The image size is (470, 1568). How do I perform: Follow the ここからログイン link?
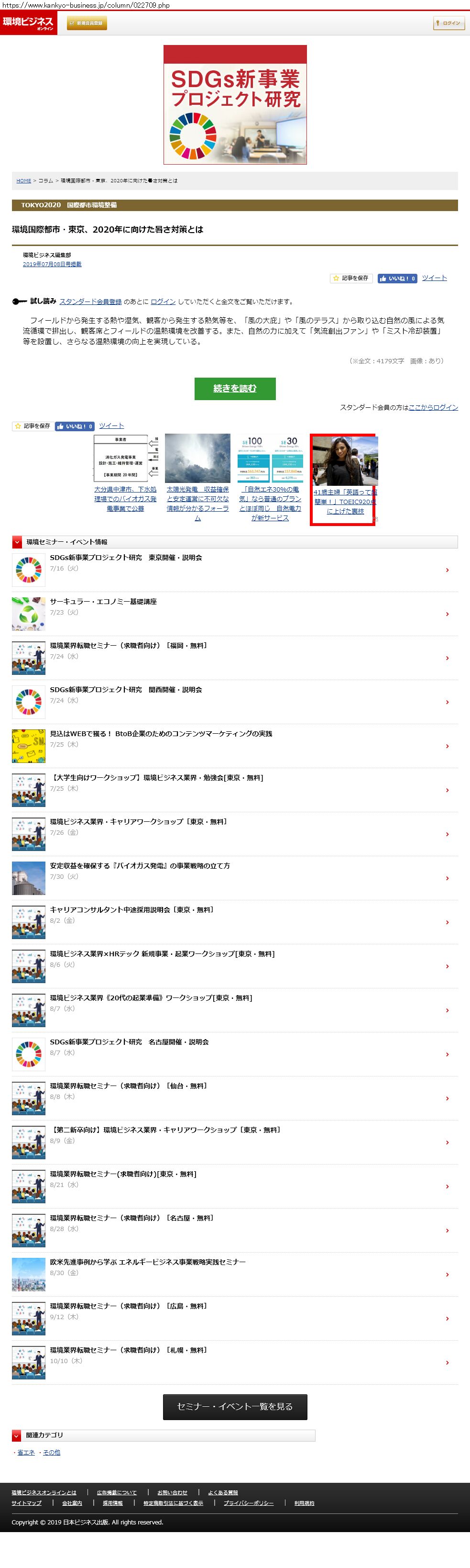coord(433,407)
